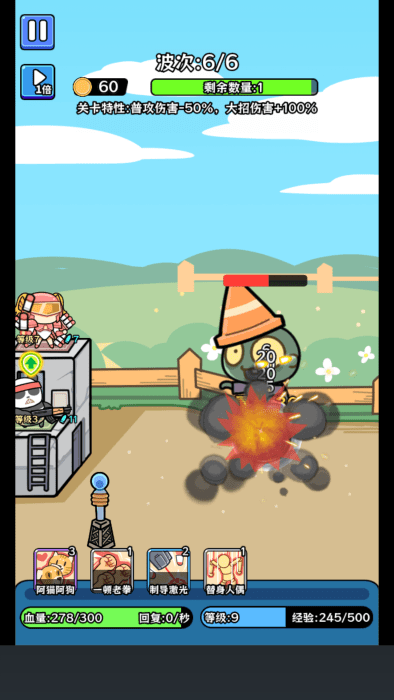The width and height of the screenshot is (394, 700).
Task: Activate the 一顿老拳 skill card
Action: click(112, 571)
